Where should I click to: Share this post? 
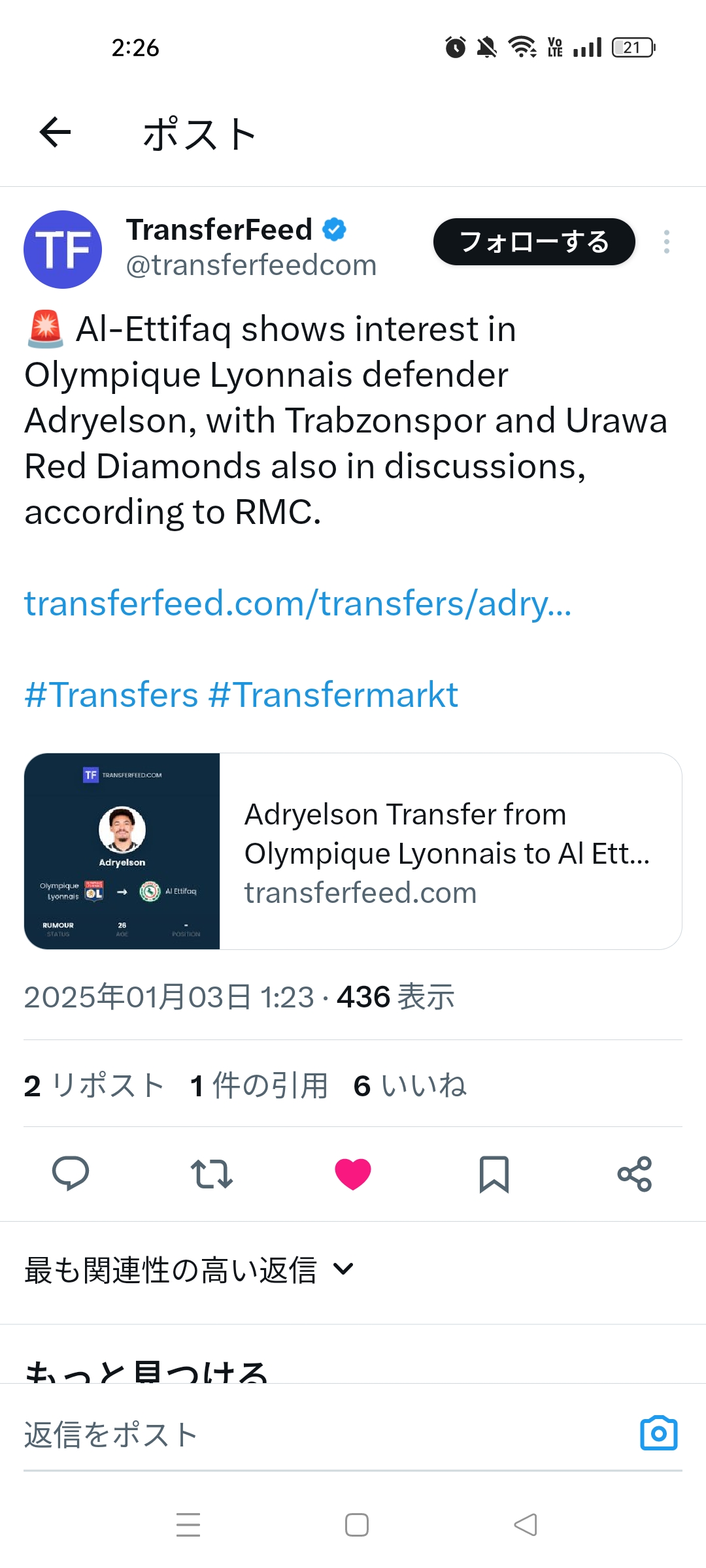coord(635,1173)
